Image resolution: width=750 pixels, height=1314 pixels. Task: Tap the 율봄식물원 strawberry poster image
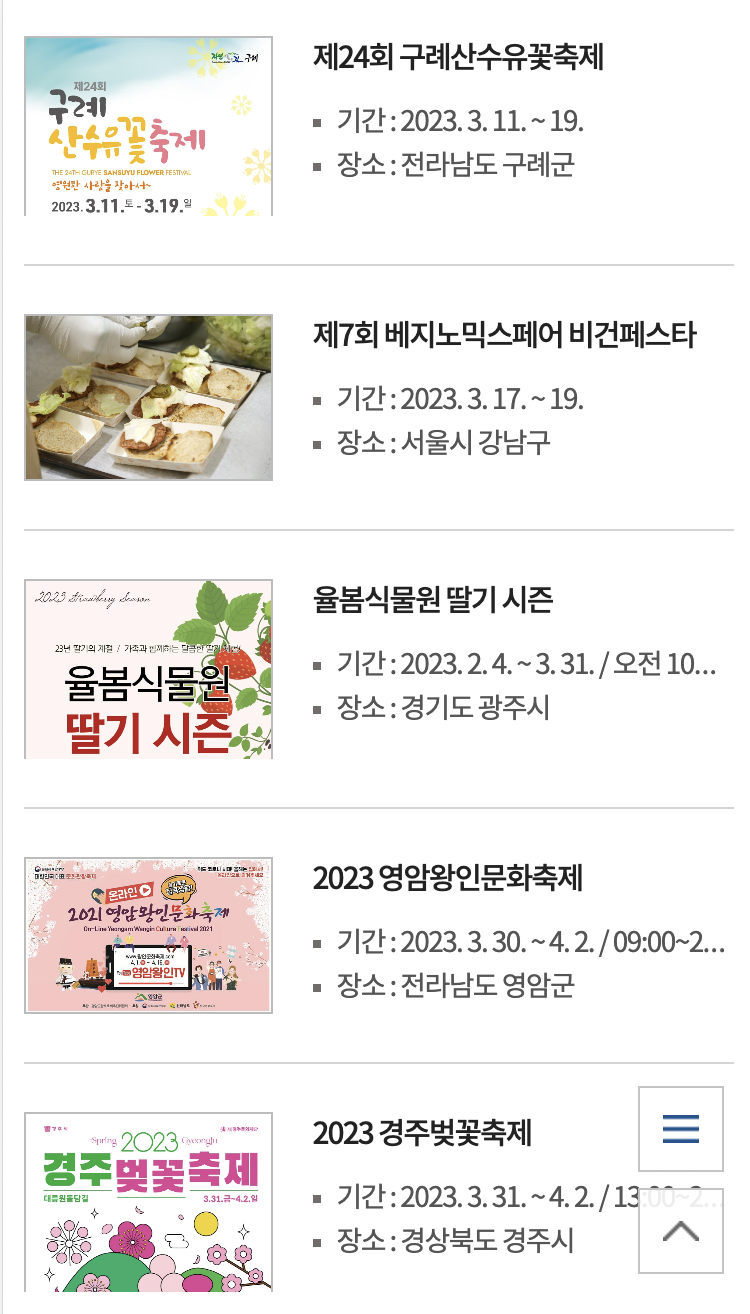tap(149, 669)
